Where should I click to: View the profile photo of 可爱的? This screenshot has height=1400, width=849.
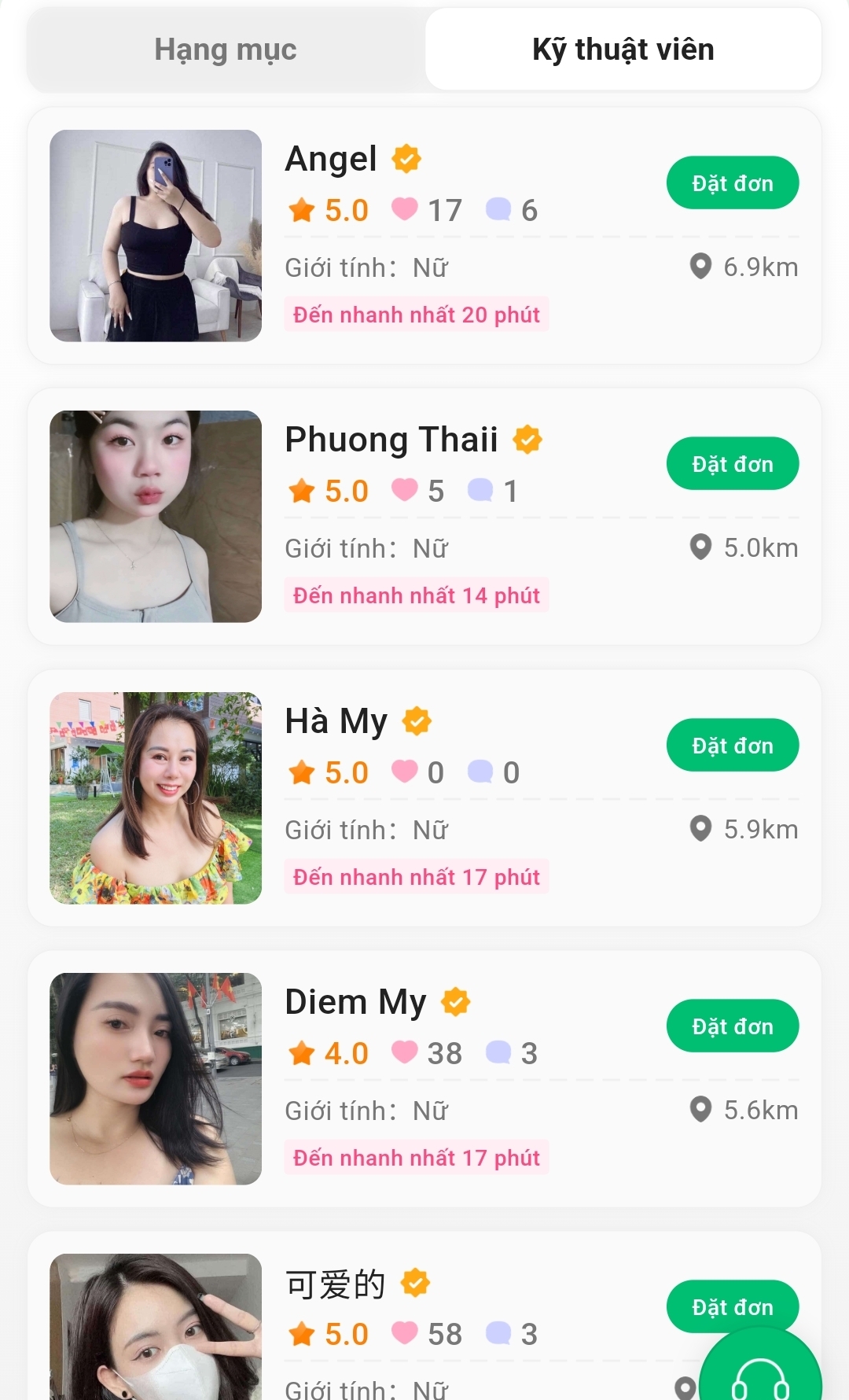156,1329
